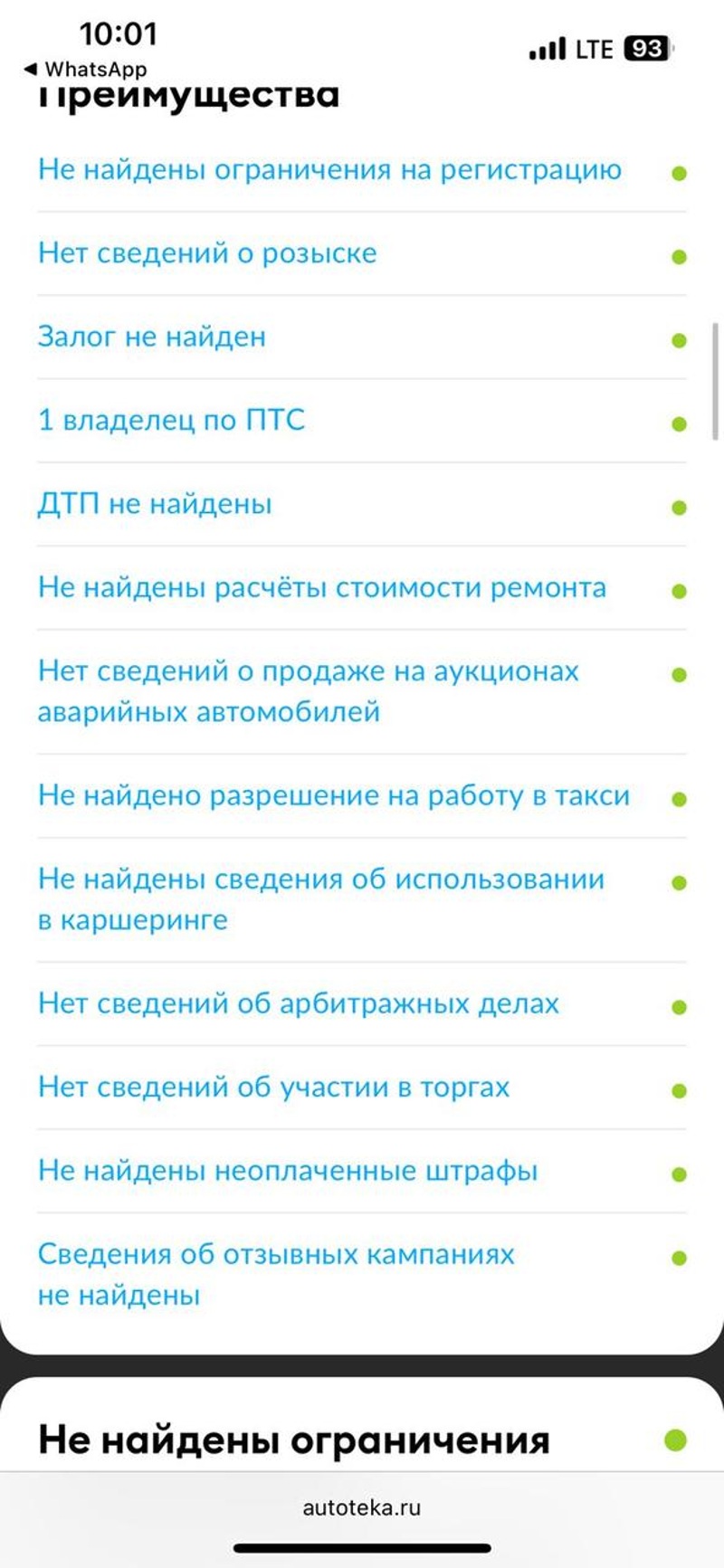This screenshot has height=1568, width=724.
Task: Tap link about аукционах аварийных автомобилей
Action: [308, 691]
